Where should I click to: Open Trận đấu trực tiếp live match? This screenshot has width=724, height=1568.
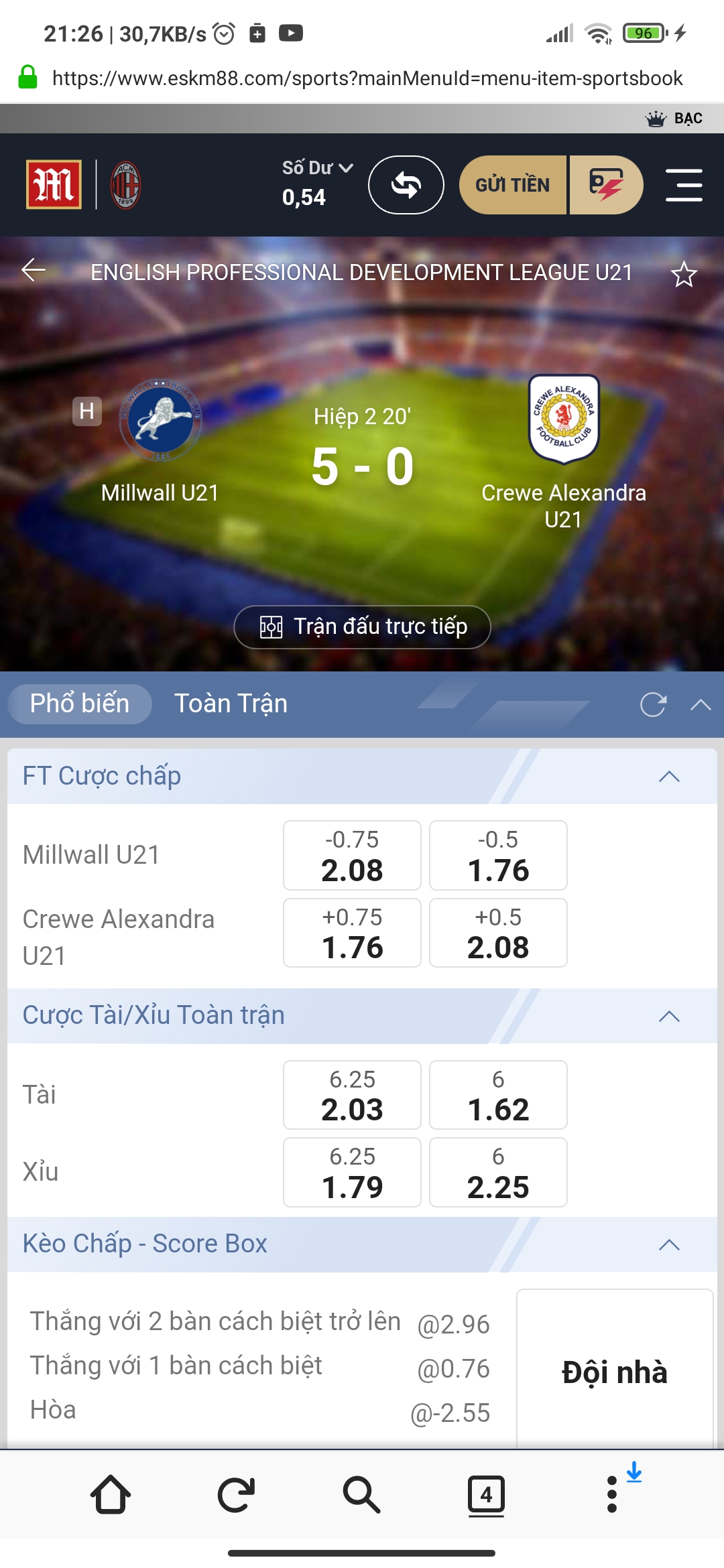coord(362,627)
